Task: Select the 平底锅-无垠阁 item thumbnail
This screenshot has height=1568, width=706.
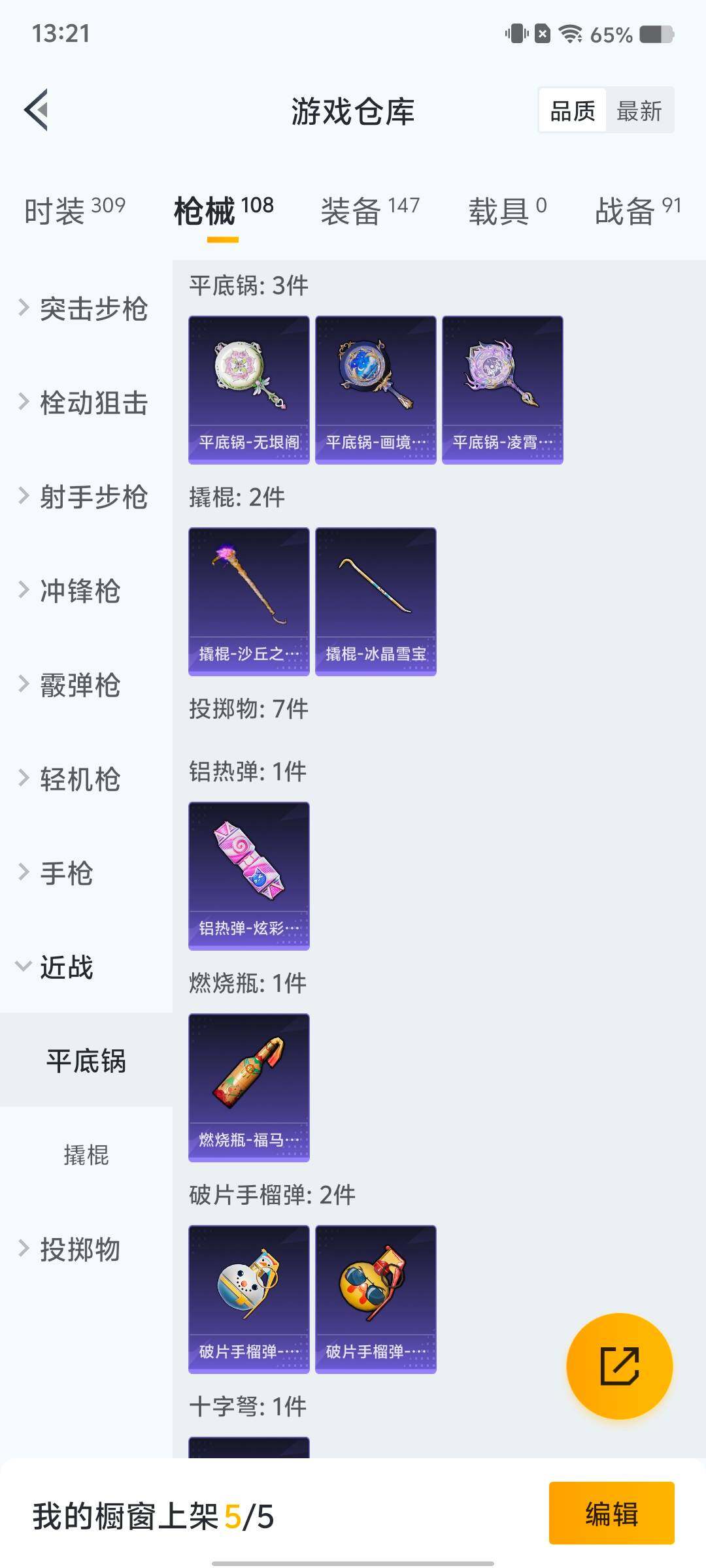Action: [x=248, y=389]
